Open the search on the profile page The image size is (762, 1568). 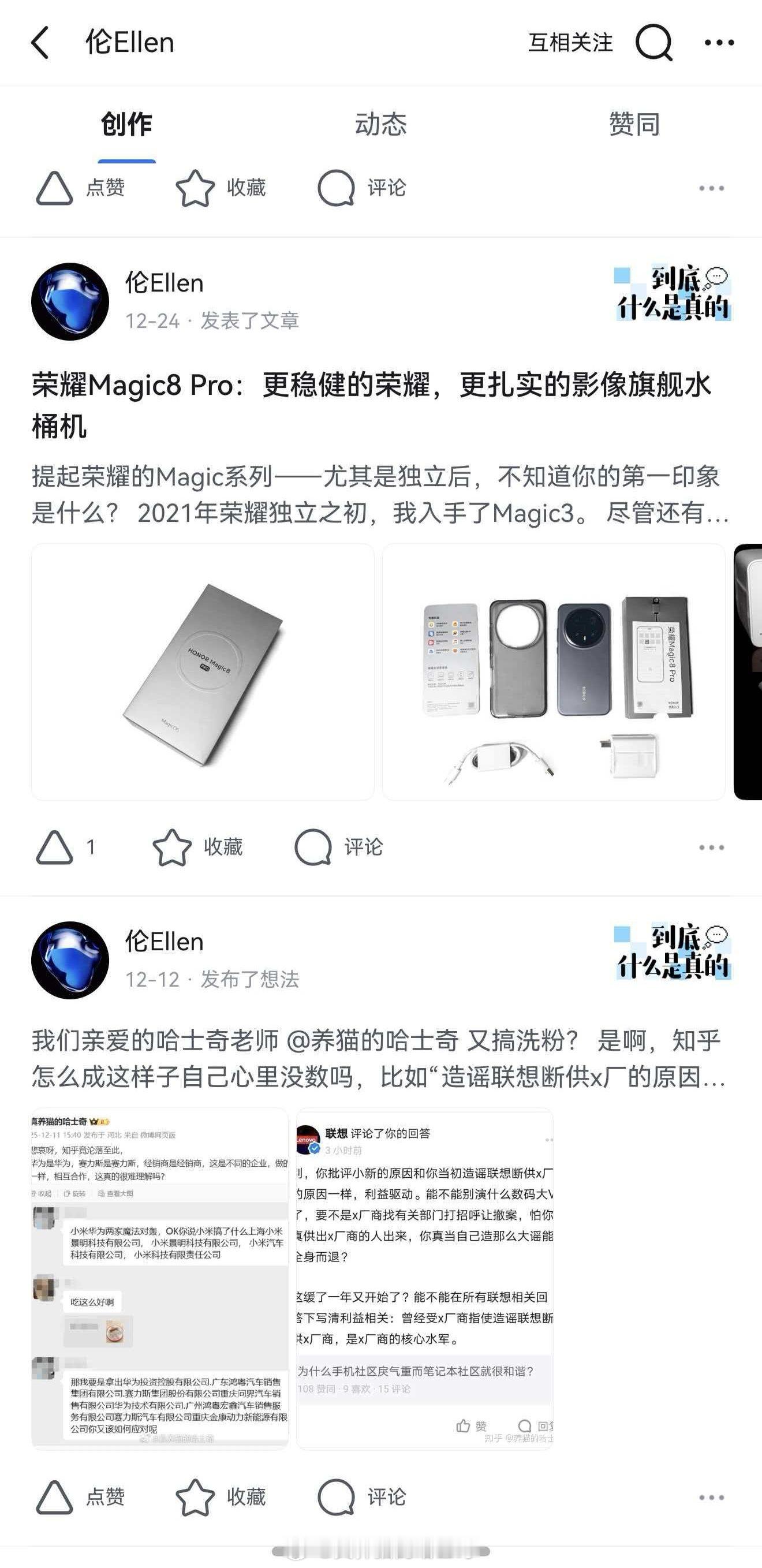(653, 42)
